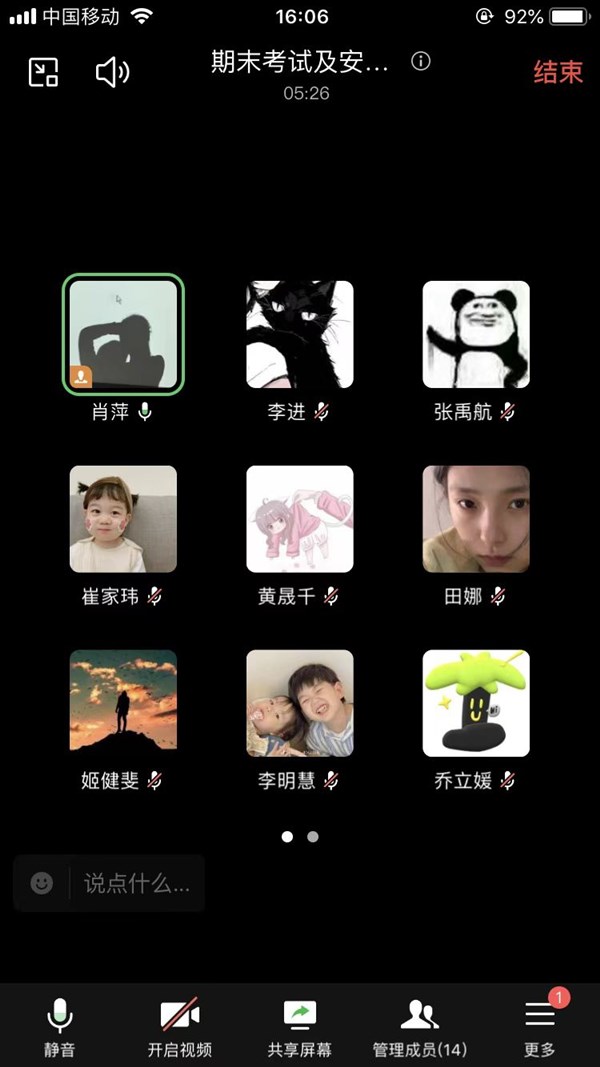600x1067 pixels.
Task: Select participant tile 李明慧
Action: [300, 703]
